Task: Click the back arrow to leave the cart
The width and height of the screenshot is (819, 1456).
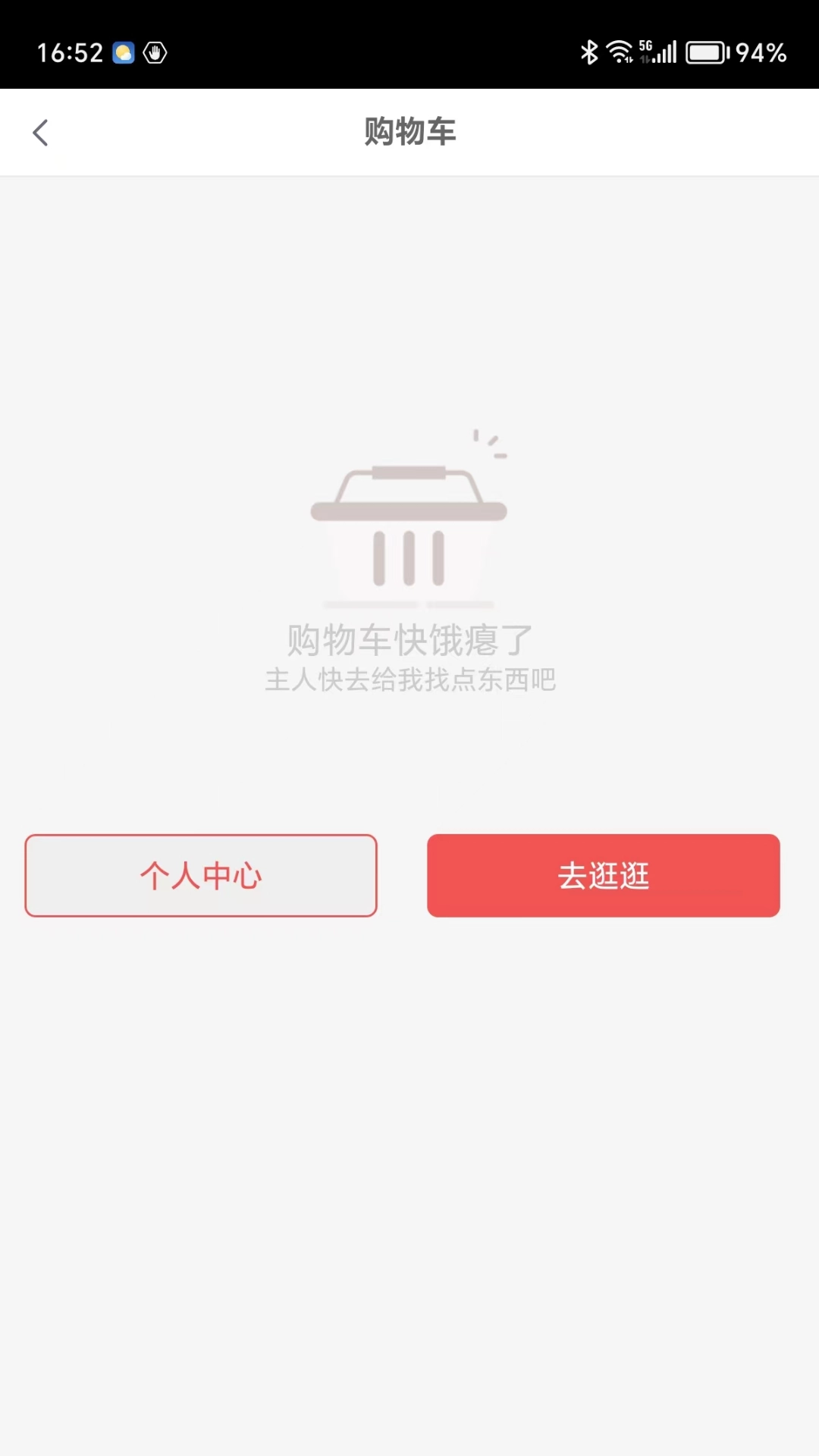Action: (40, 131)
